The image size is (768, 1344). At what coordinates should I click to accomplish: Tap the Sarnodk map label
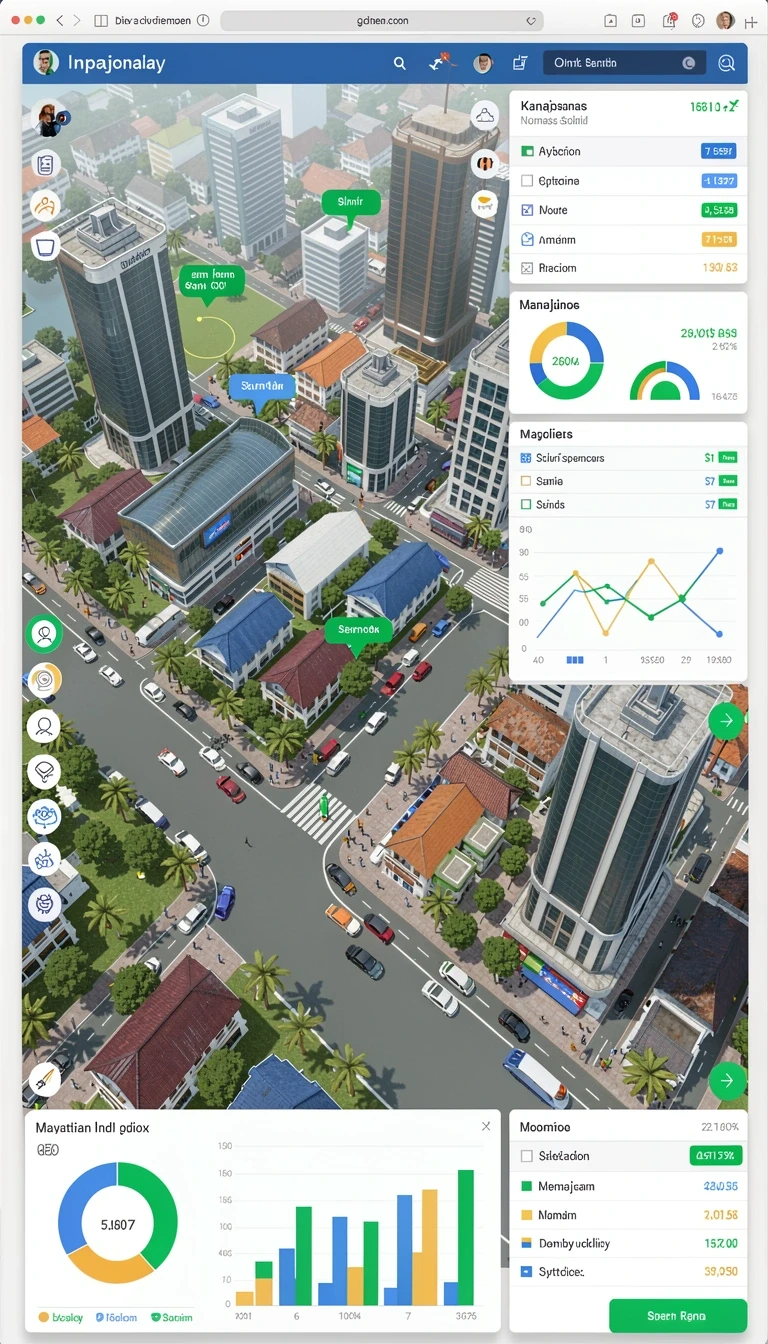(358, 630)
